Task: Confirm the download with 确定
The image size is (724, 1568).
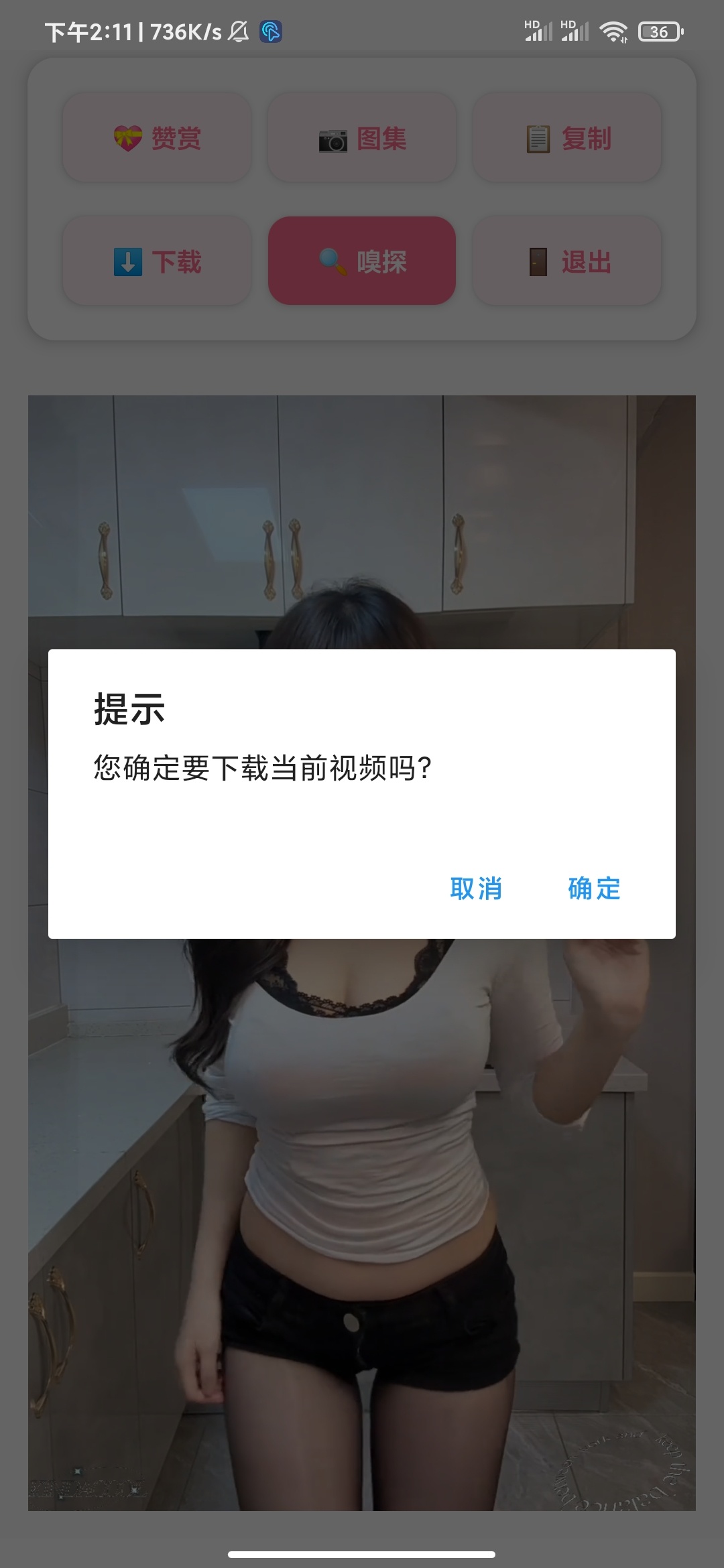Action: point(594,889)
